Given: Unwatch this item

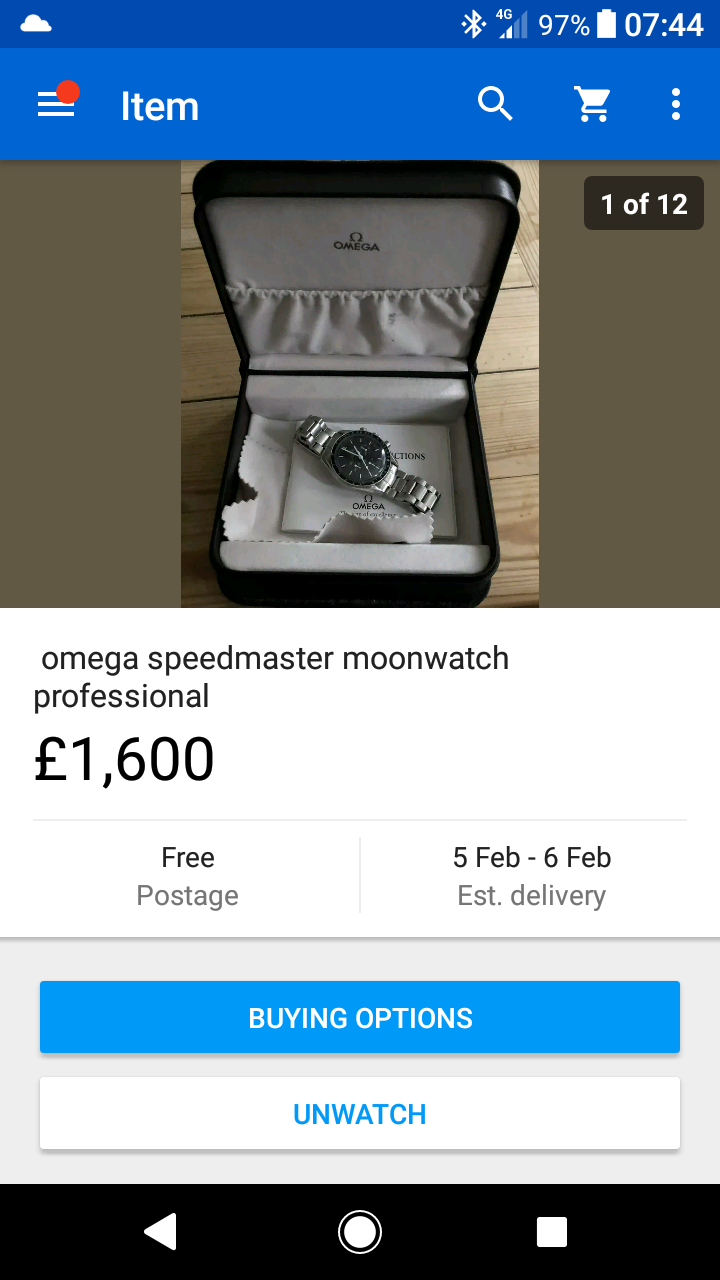Looking at the screenshot, I should click(x=360, y=1114).
